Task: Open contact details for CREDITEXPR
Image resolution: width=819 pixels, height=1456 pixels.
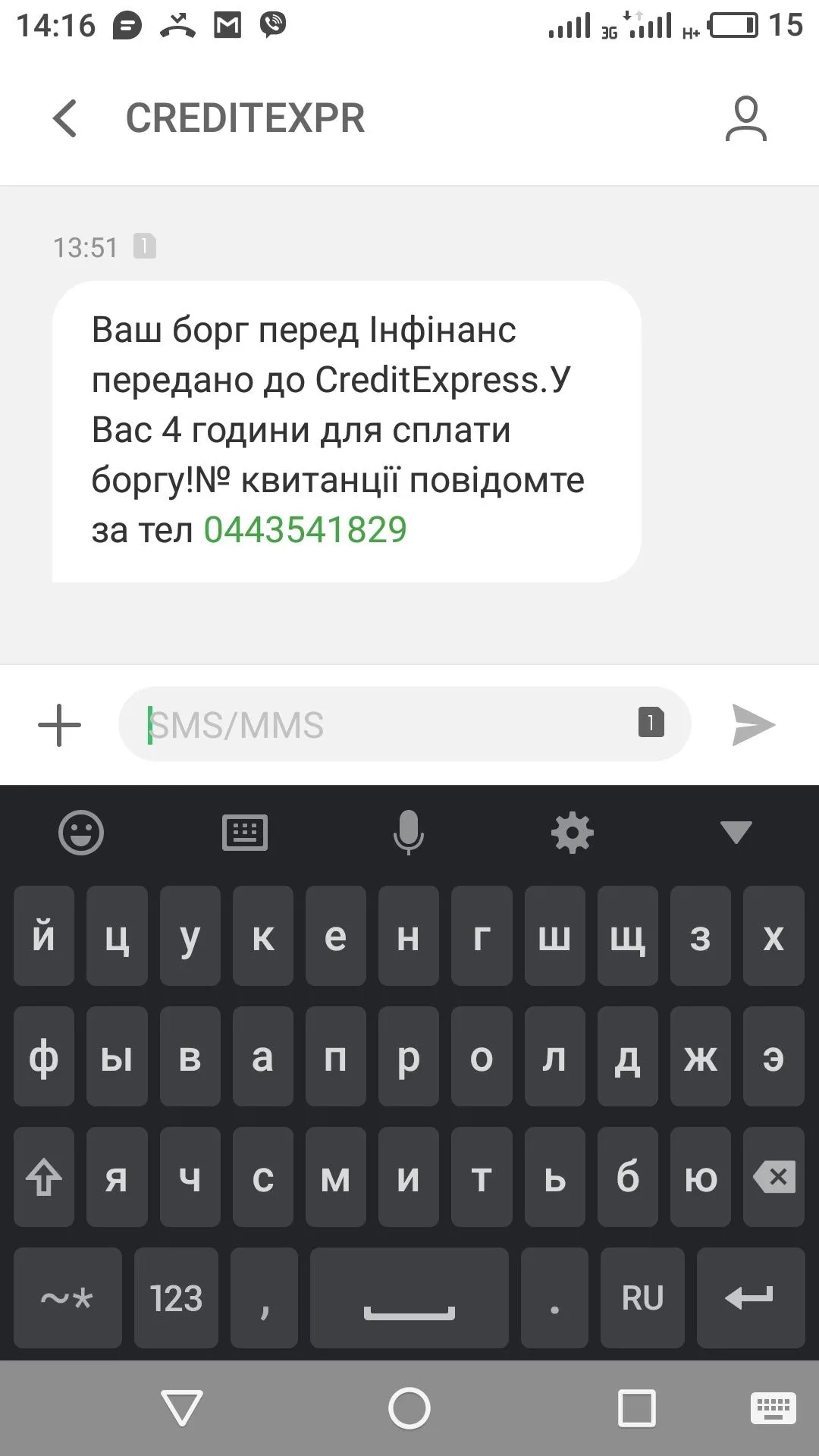Action: [745, 118]
